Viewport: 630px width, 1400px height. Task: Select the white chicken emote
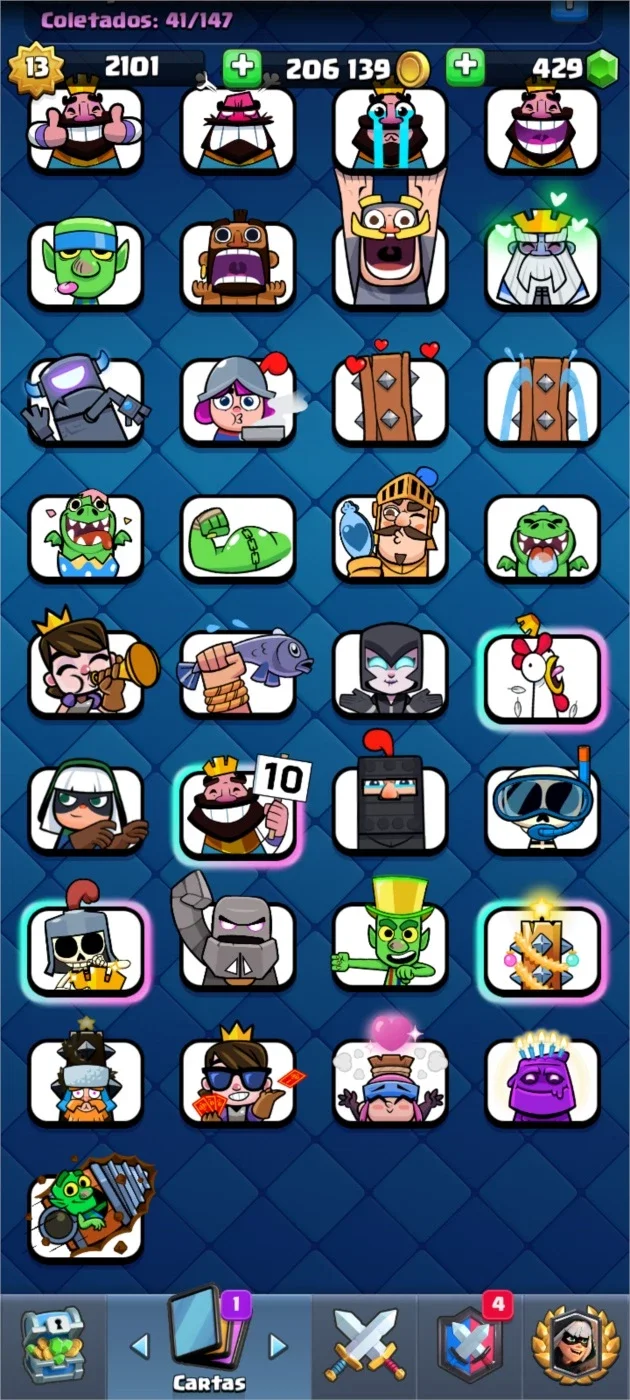click(543, 677)
